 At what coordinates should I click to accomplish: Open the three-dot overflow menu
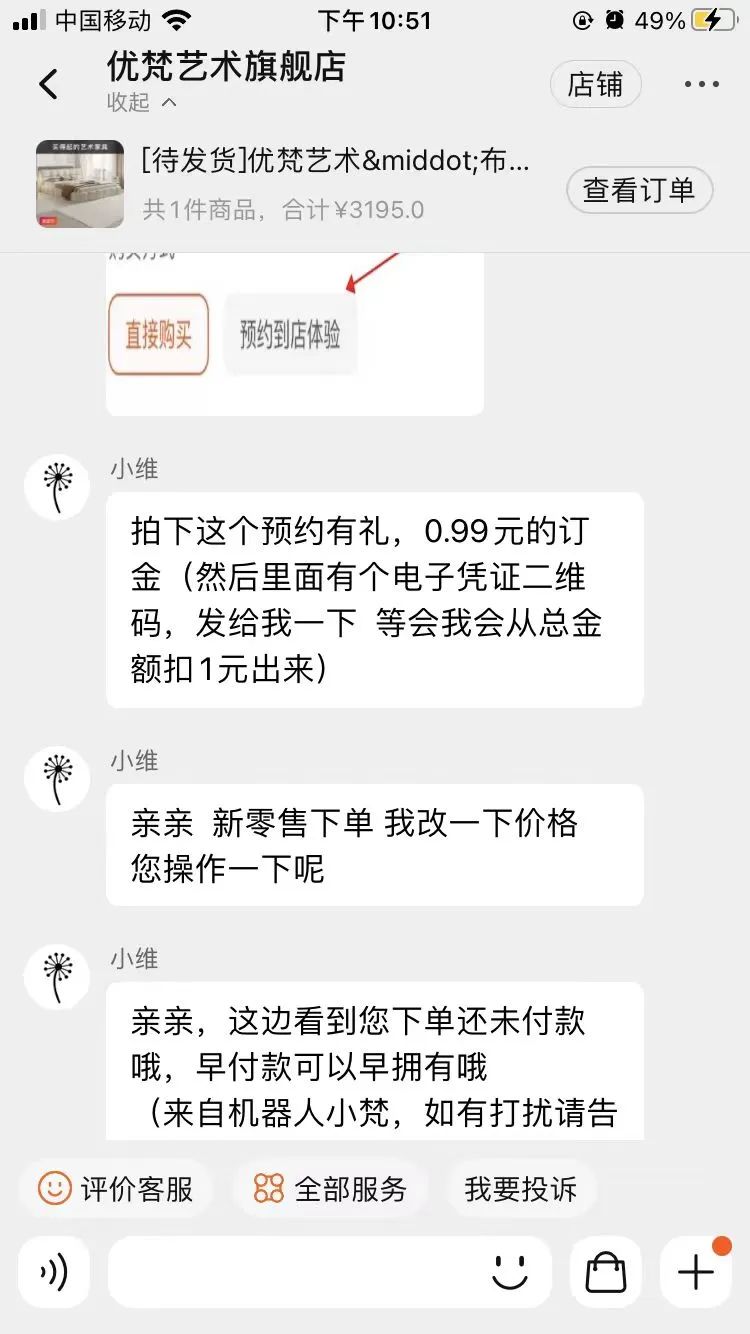[x=701, y=85]
